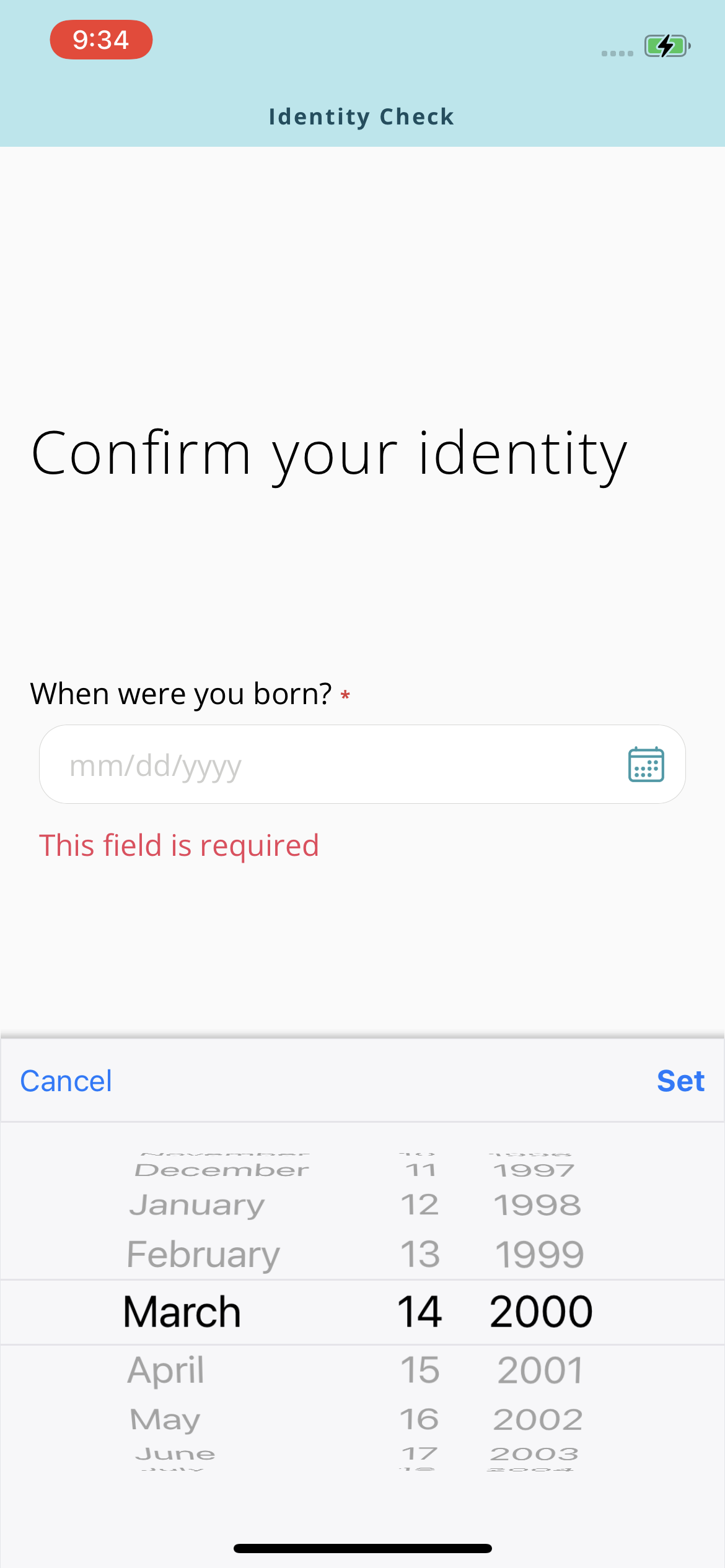Select February in the month wheel
Screen dimensions: 725x1568
[203, 1255]
